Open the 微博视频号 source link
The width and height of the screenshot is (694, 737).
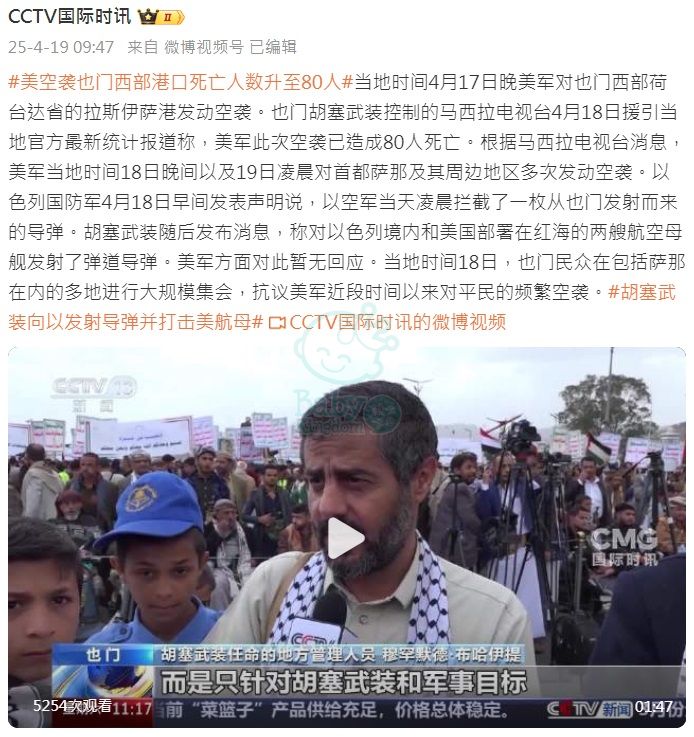(204, 46)
